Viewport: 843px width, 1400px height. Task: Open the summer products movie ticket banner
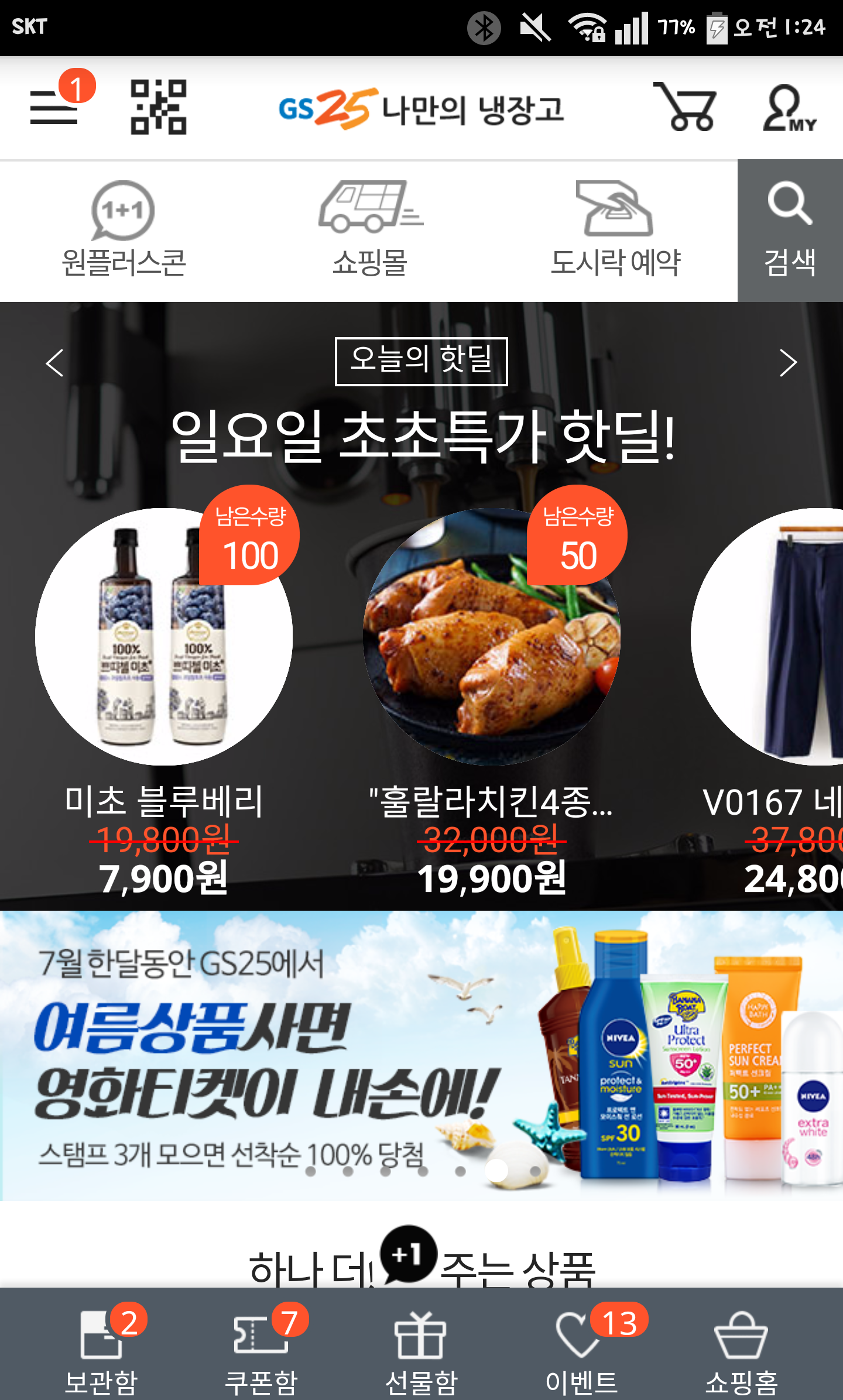(421, 1055)
